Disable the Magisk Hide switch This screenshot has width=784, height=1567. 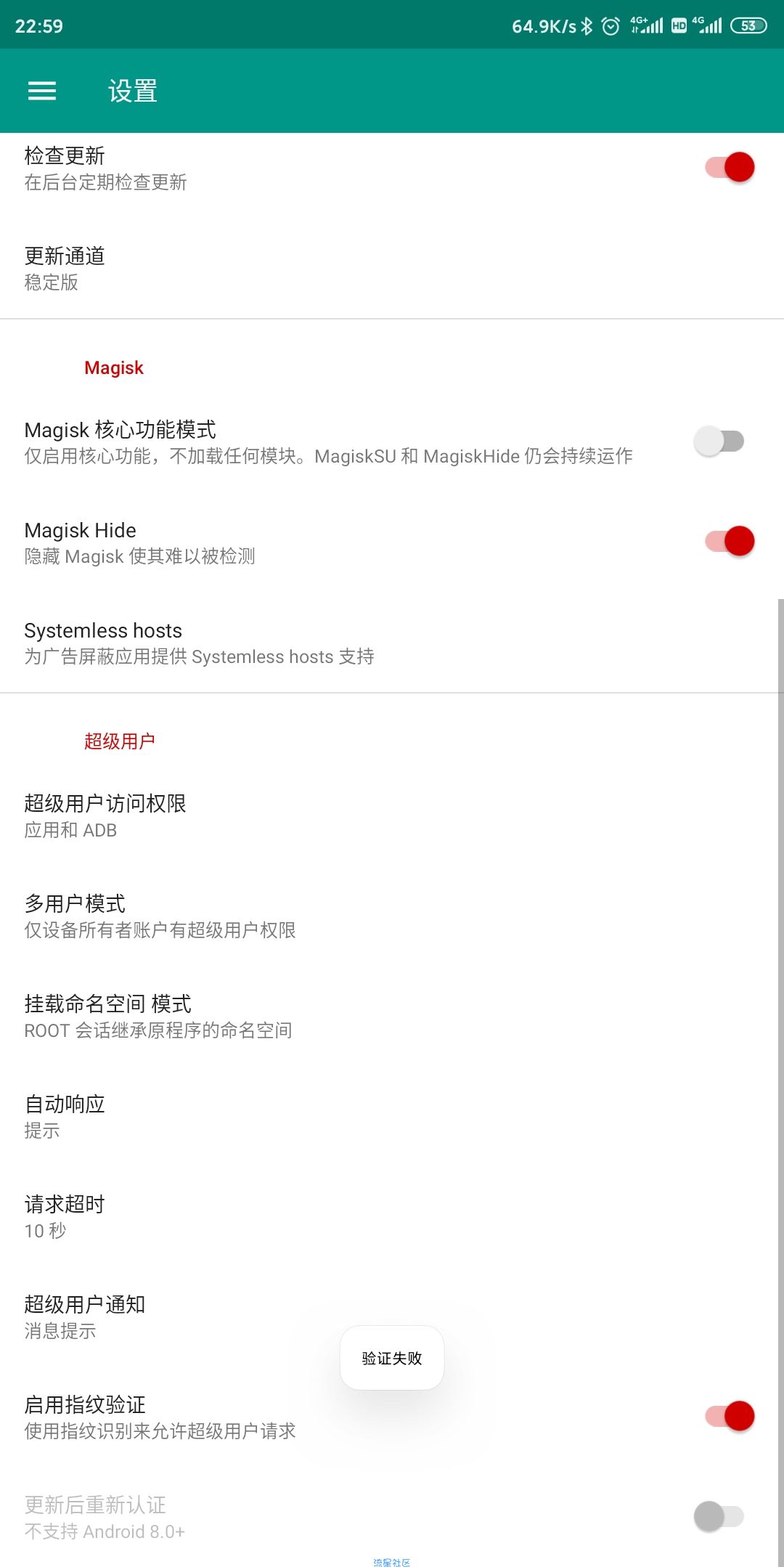(x=730, y=542)
